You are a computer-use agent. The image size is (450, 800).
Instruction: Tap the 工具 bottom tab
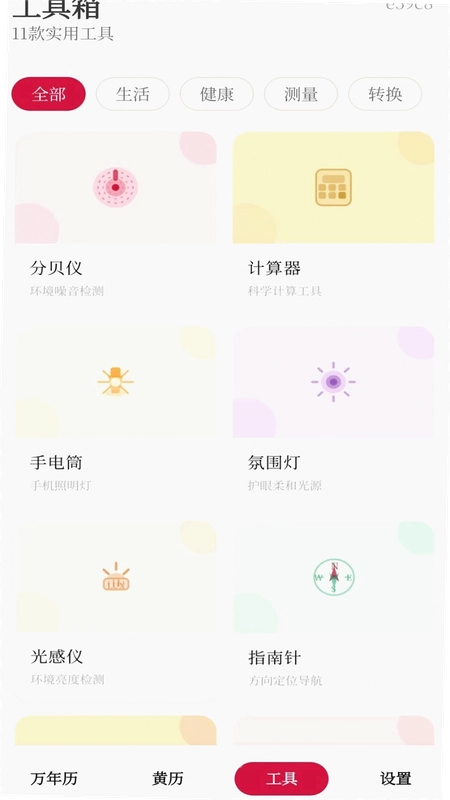[281, 779]
